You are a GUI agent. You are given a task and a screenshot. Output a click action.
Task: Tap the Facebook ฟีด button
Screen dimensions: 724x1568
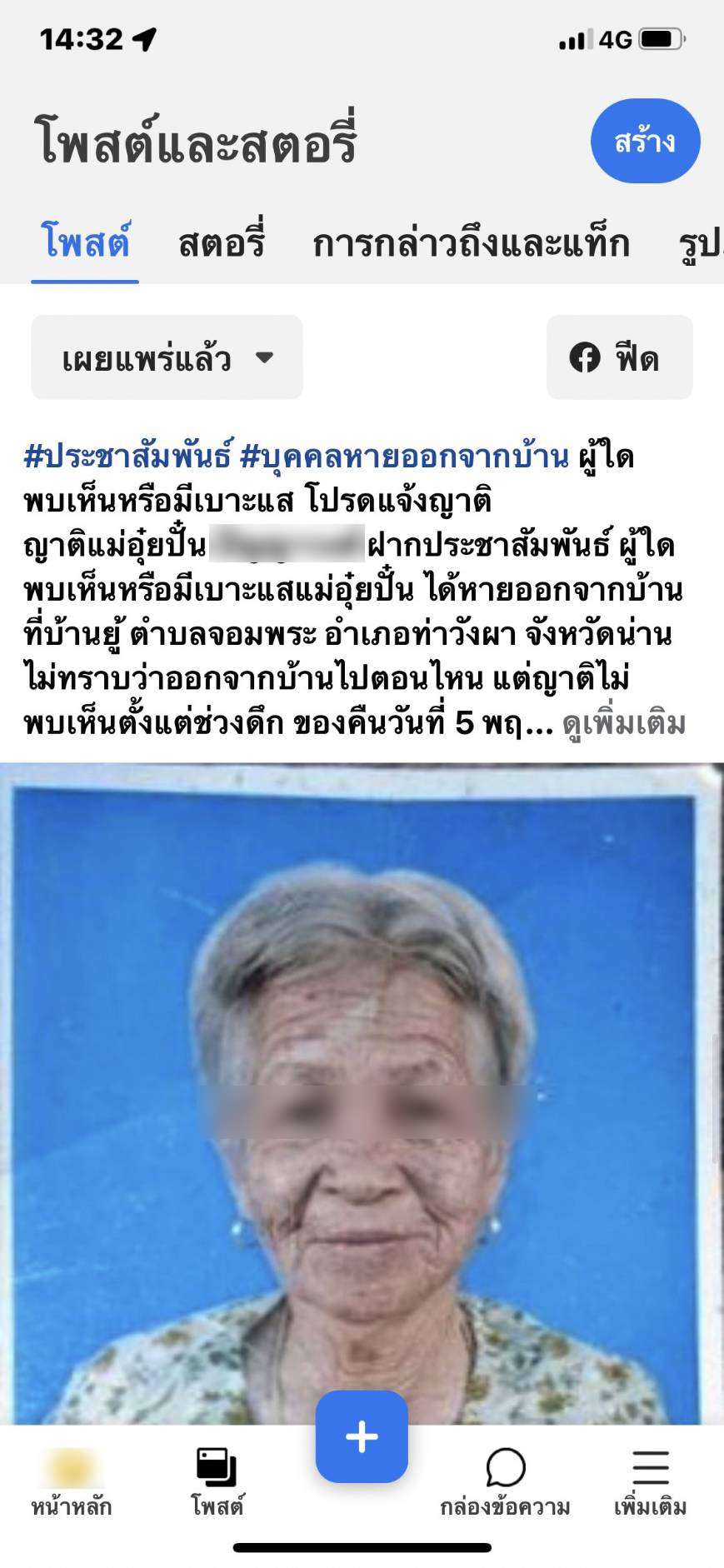(619, 358)
